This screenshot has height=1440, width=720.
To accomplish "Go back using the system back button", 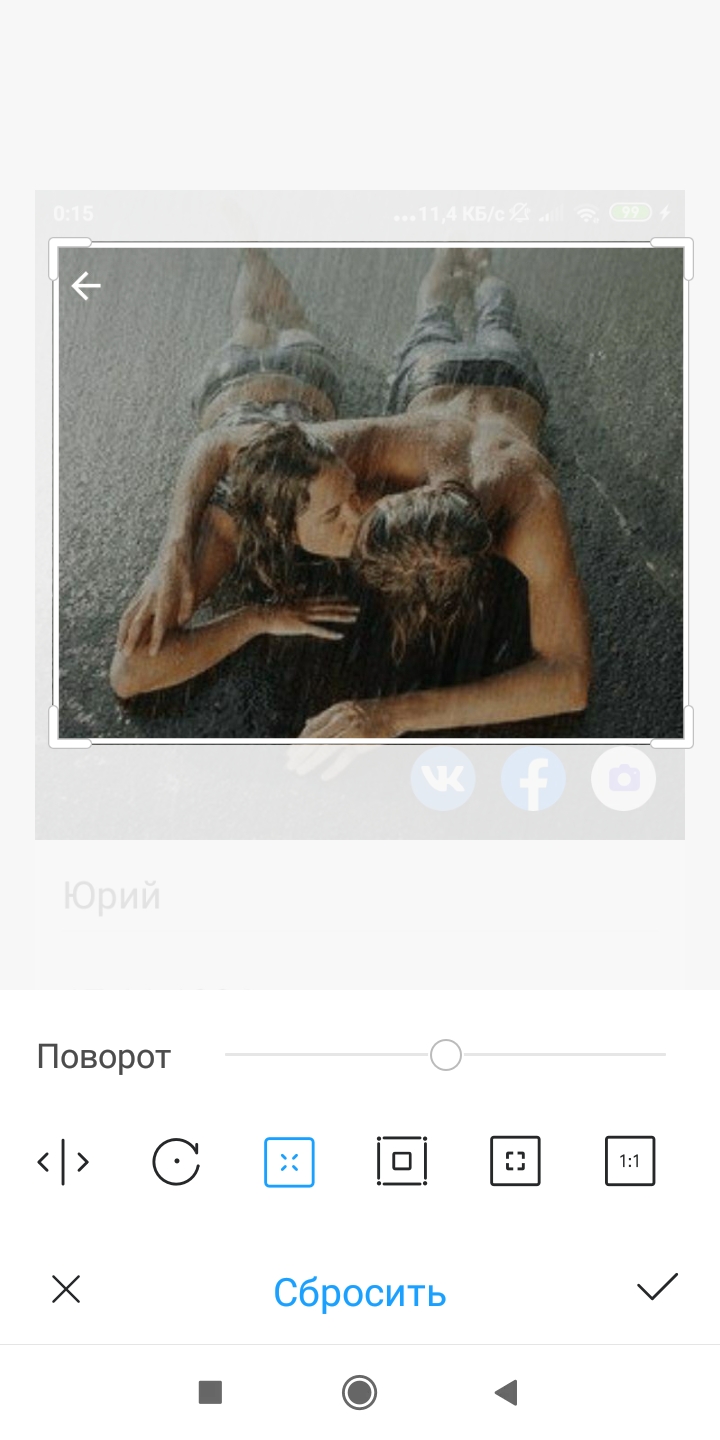I will tap(506, 1392).
